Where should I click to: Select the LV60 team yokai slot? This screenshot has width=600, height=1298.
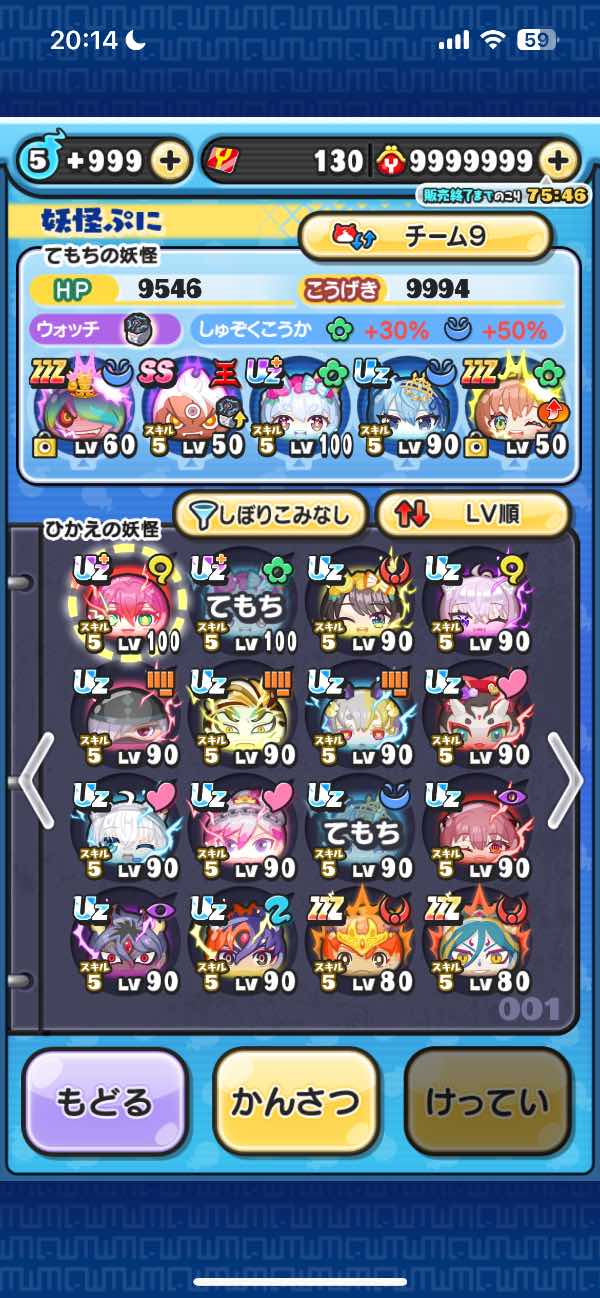pos(84,410)
